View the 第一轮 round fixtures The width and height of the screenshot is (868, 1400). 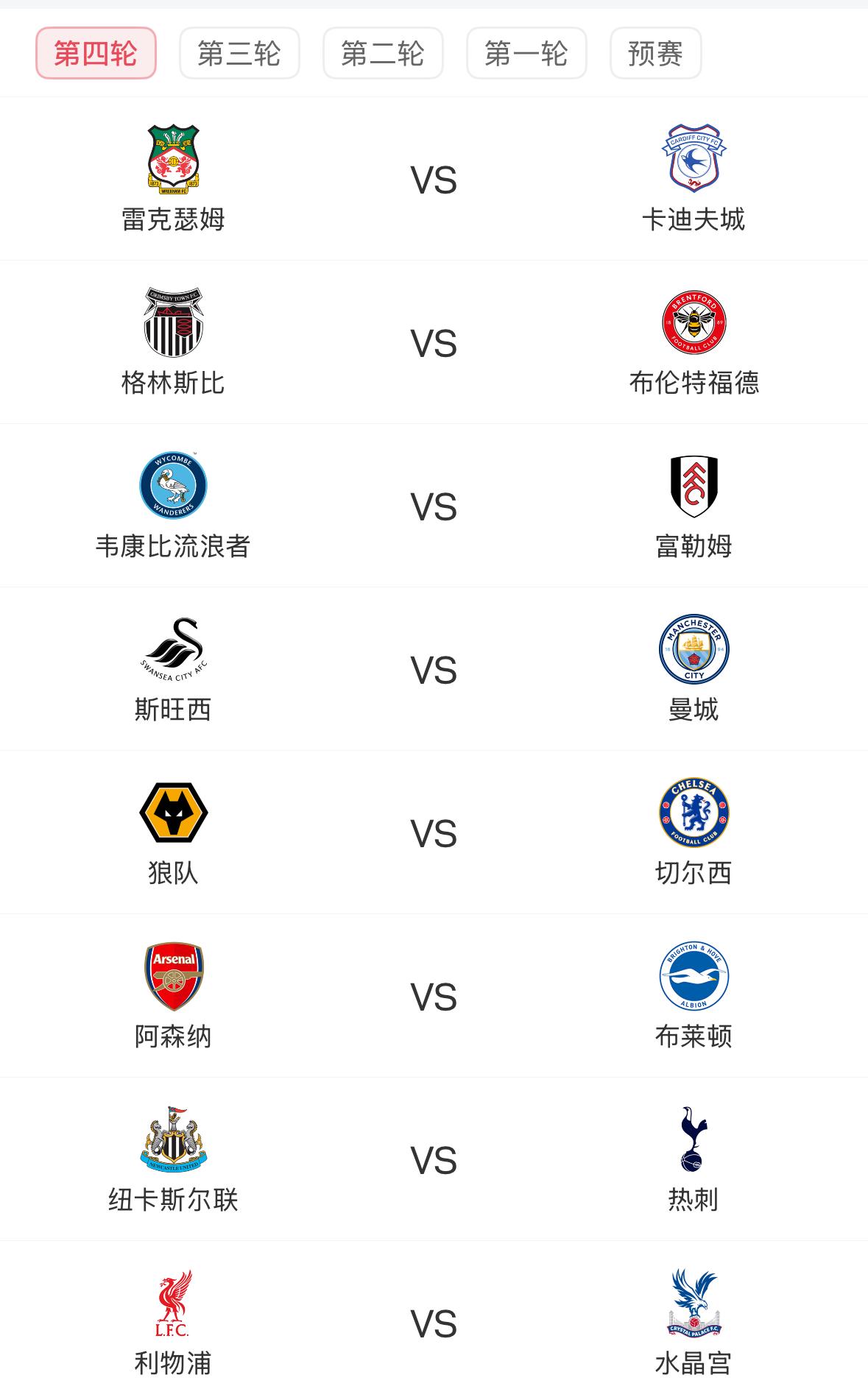coord(526,53)
